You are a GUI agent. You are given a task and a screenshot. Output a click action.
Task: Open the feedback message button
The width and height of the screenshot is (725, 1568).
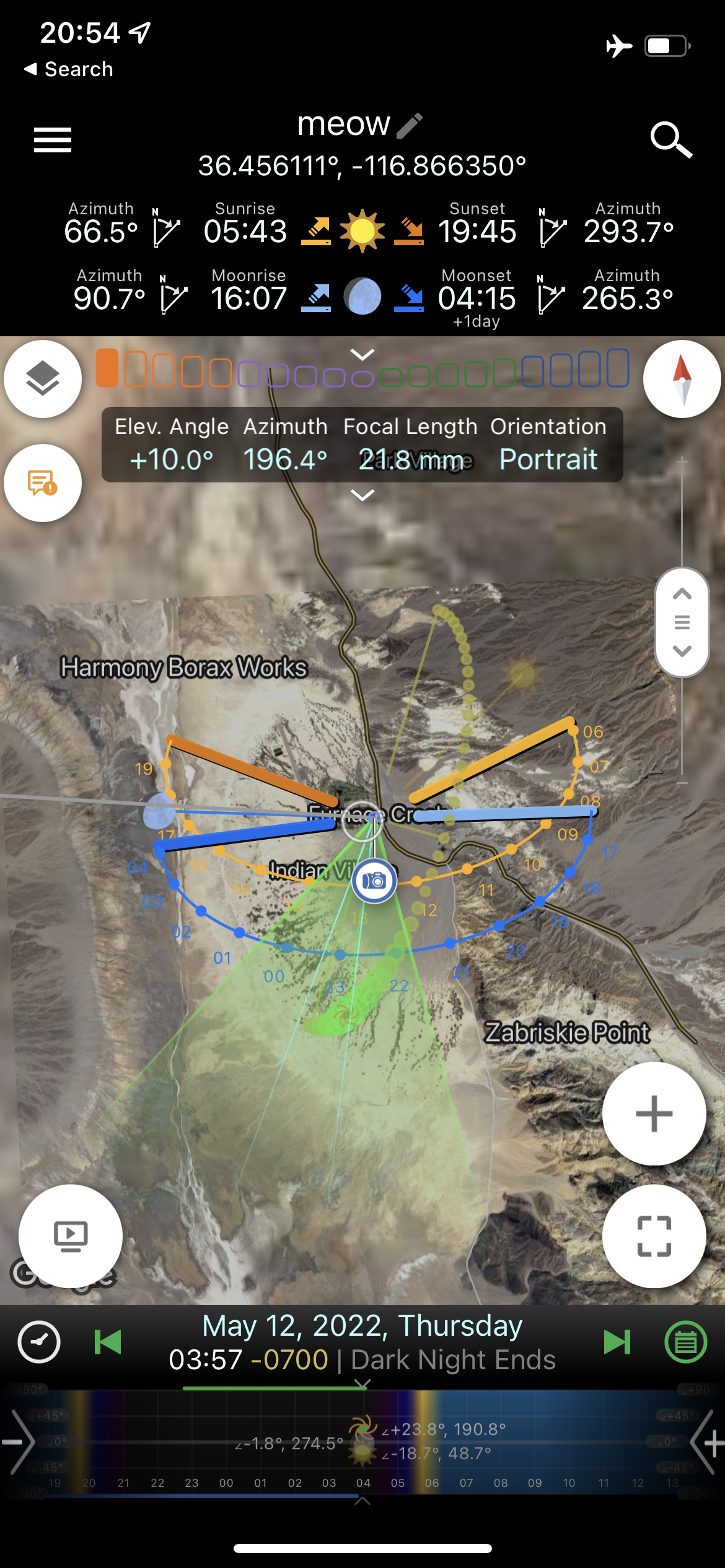43,483
